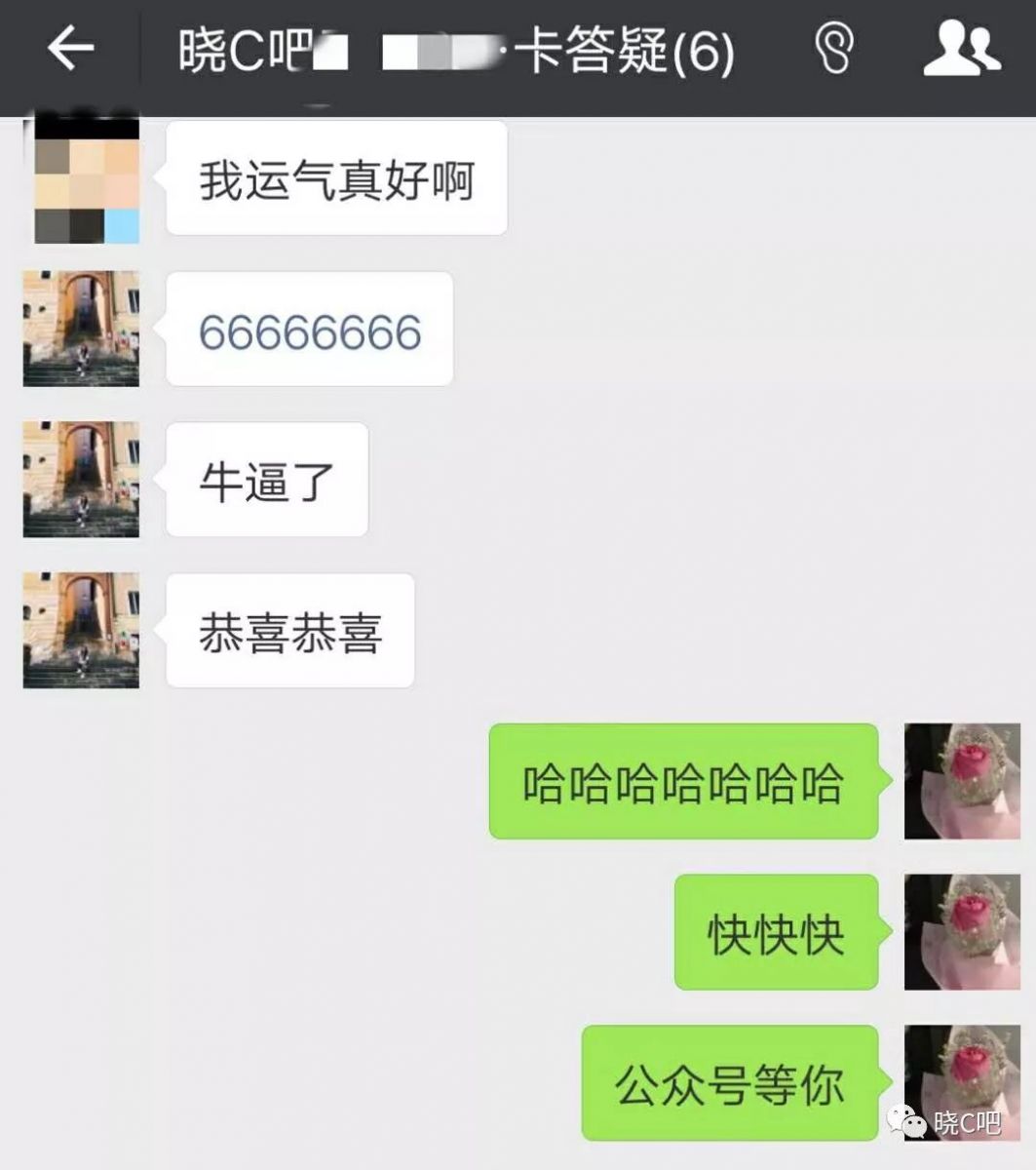Open own avatar next to 哈哈哈哈哈哈哈
This screenshot has width=1036, height=1170.
pyautogui.click(x=962, y=781)
